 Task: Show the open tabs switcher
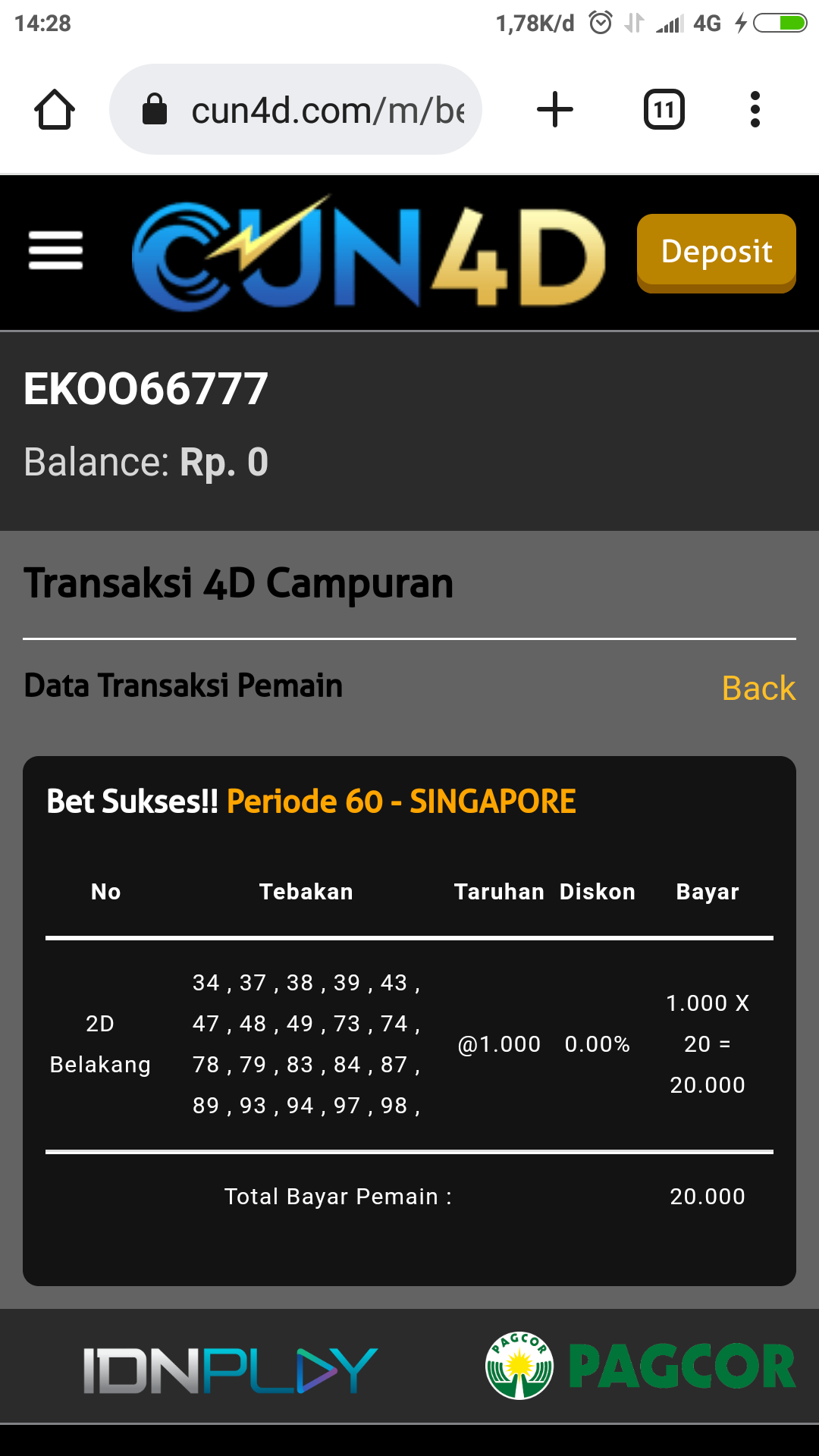point(664,110)
